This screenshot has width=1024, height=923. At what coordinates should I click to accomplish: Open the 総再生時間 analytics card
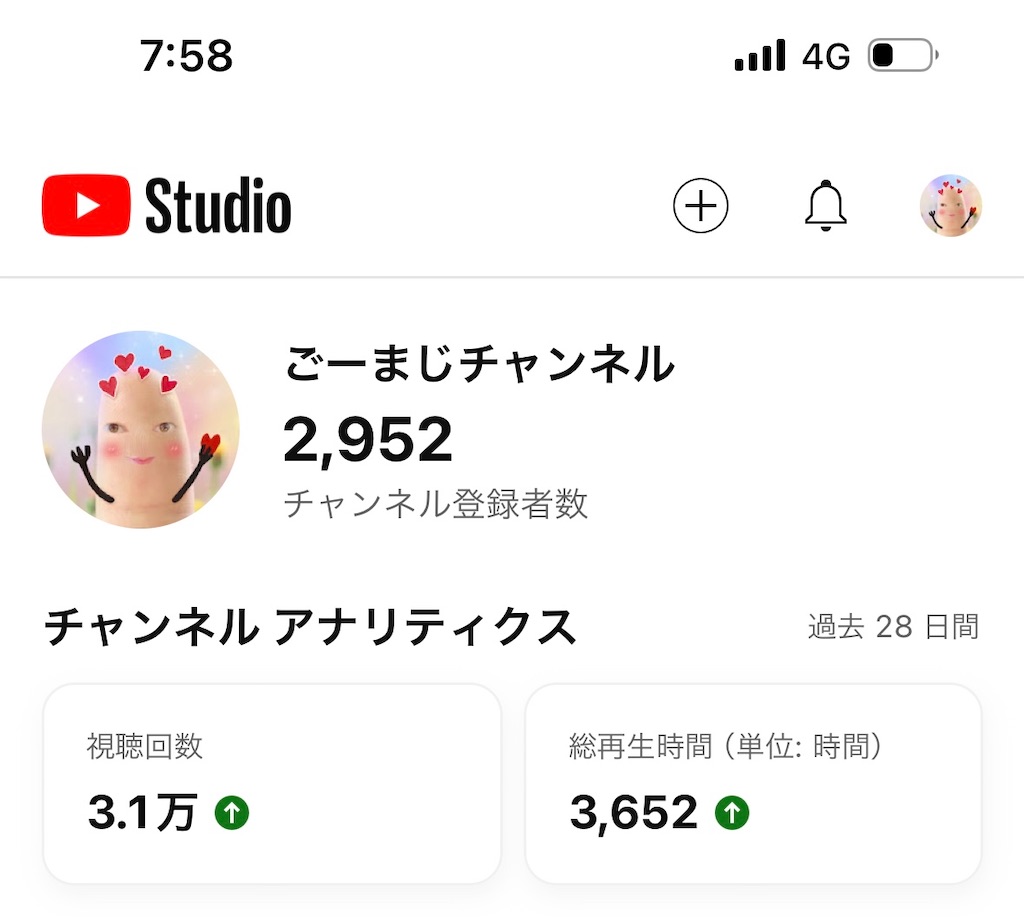coord(753,784)
